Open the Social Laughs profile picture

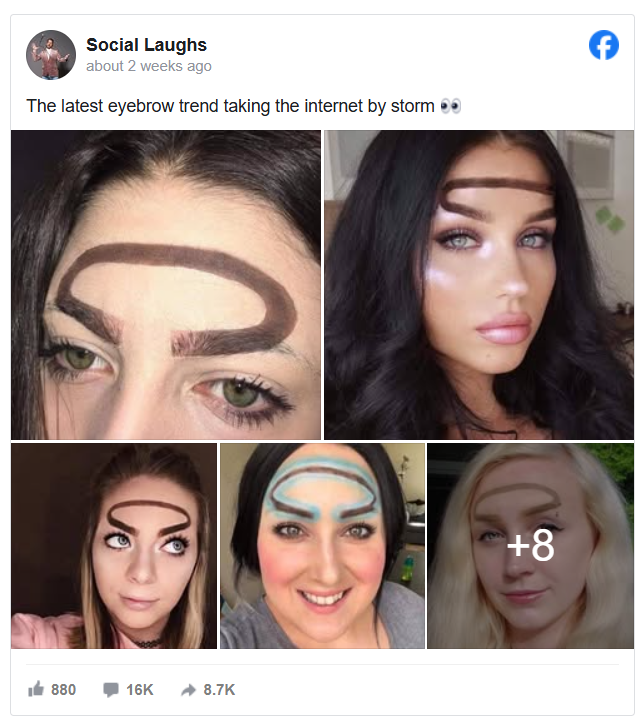[x=51, y=55]
